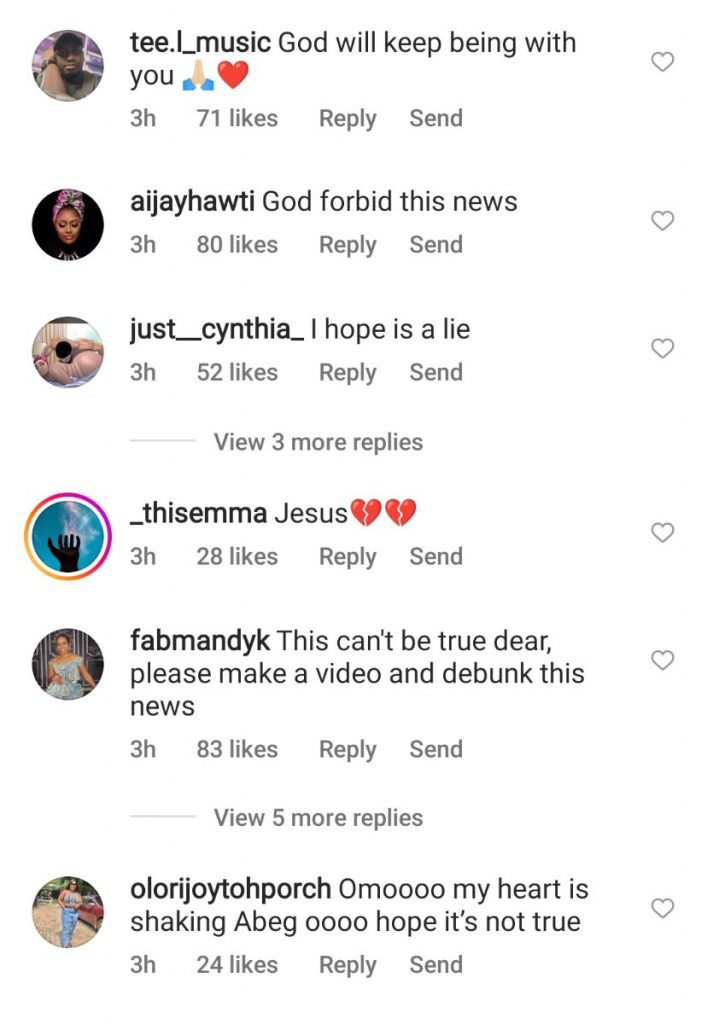Expand 5 more replies under fabmandyk
Image resolution: width=719 pixels, height=1024 pixels.
point(318,818)
